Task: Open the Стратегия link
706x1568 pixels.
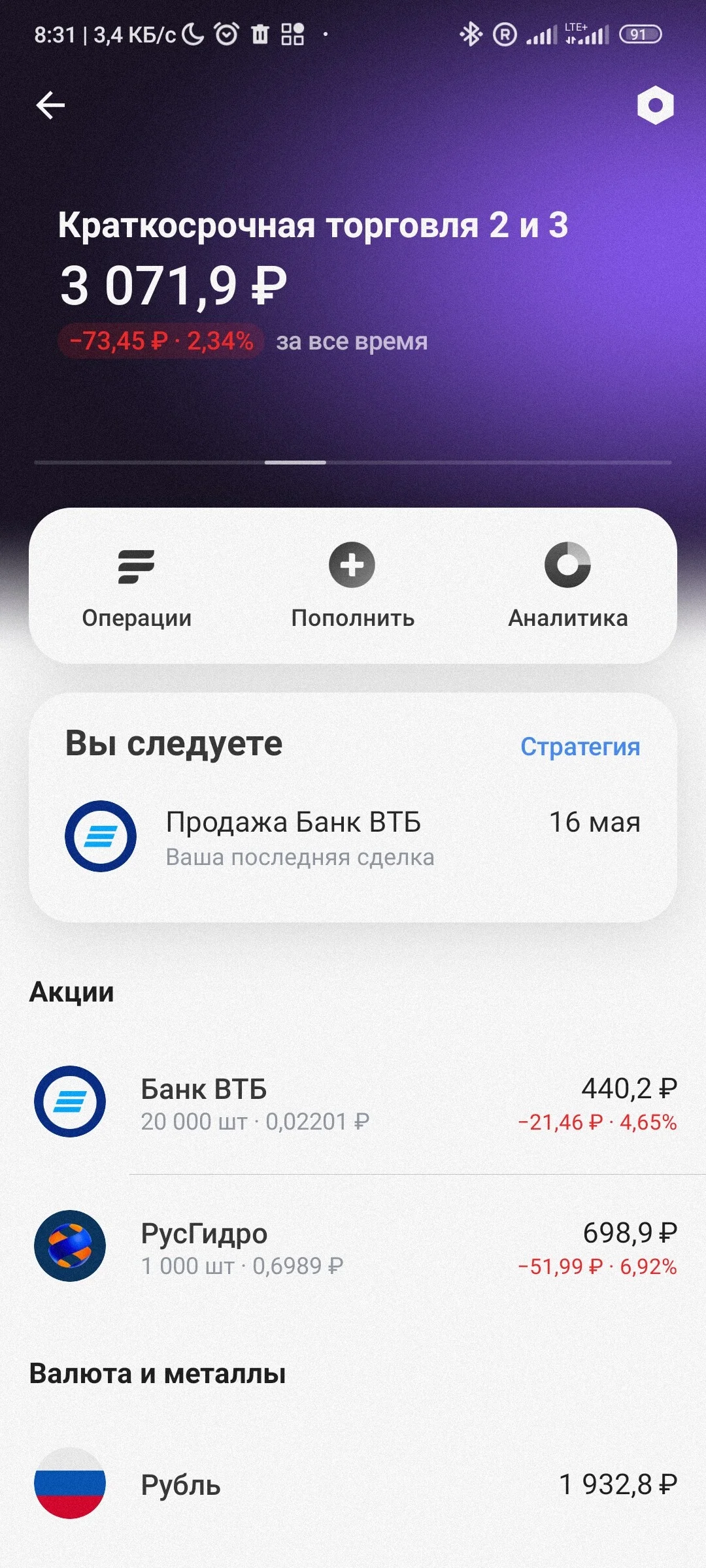Action: coord(580,746)
